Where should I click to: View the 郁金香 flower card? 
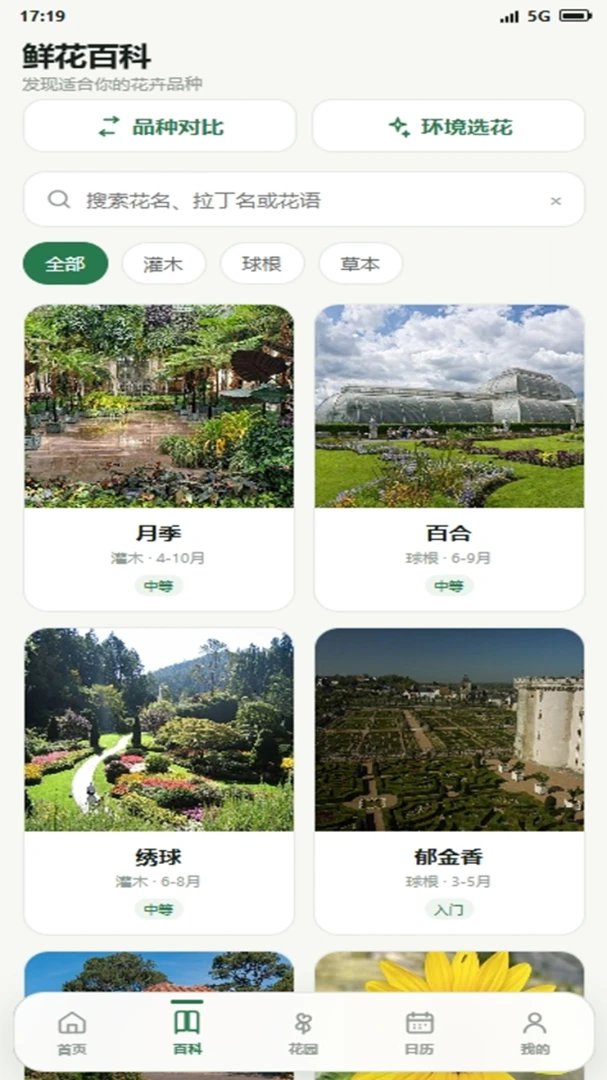coord(449,780)
